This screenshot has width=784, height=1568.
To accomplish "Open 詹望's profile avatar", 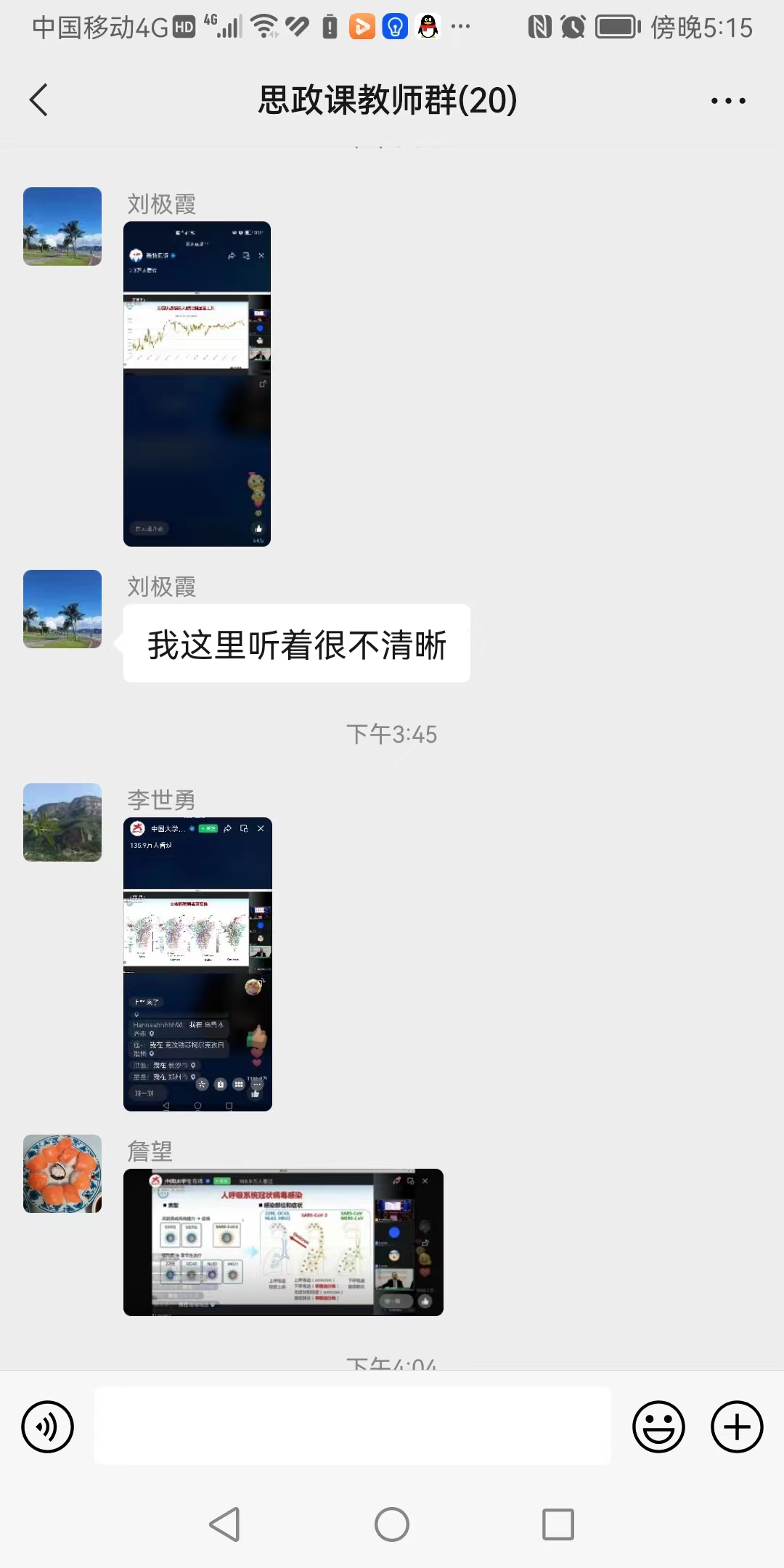I will point(62,1174).
